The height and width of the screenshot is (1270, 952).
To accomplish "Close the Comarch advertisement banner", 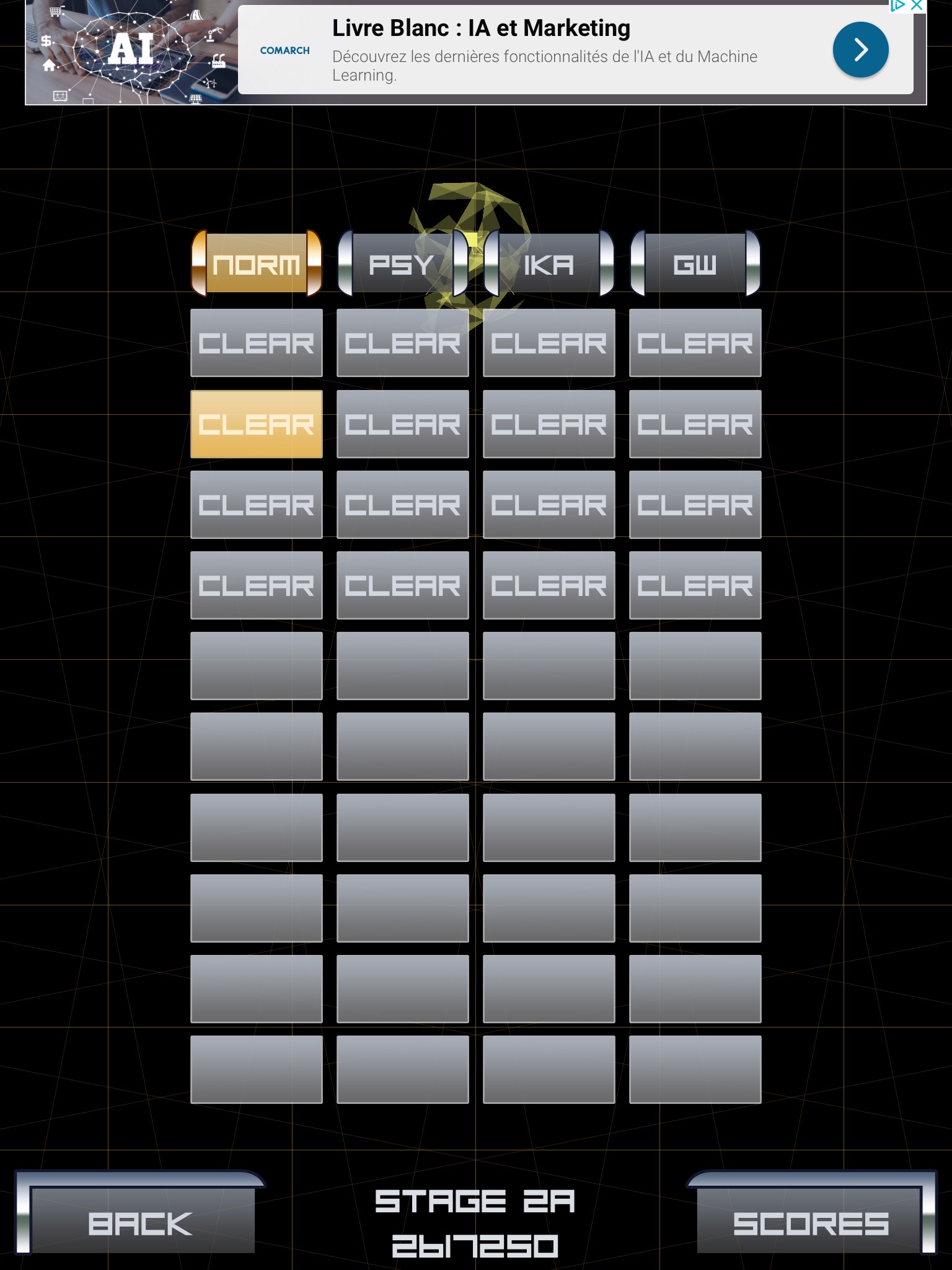I will (x=917, y=6).
